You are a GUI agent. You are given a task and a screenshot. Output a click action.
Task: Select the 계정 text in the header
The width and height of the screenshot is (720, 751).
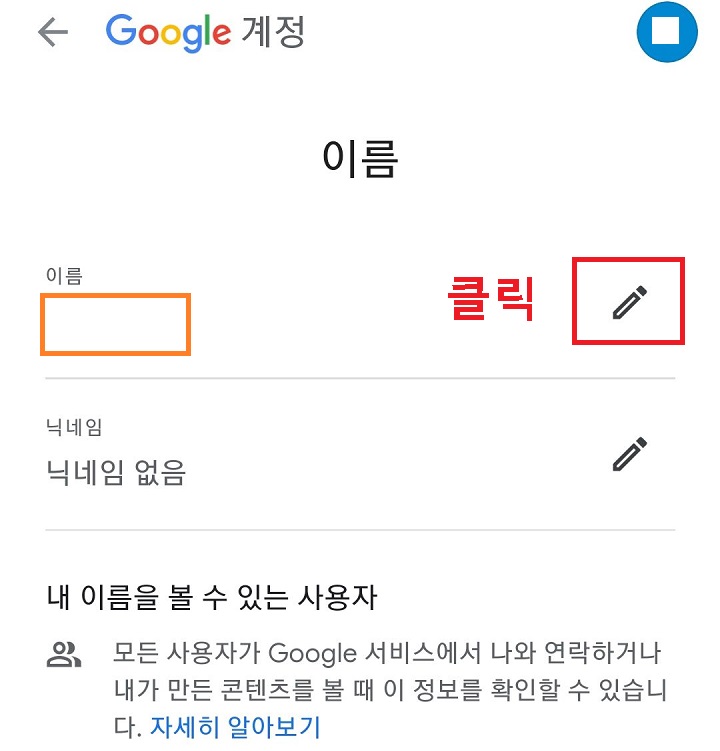(x=271, y=32)
